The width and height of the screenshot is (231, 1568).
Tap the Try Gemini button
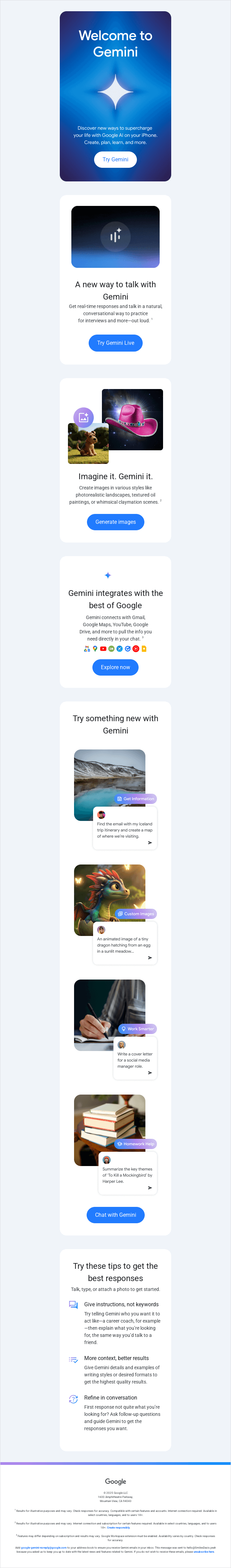pyautogui.click(x=115, y=160)
